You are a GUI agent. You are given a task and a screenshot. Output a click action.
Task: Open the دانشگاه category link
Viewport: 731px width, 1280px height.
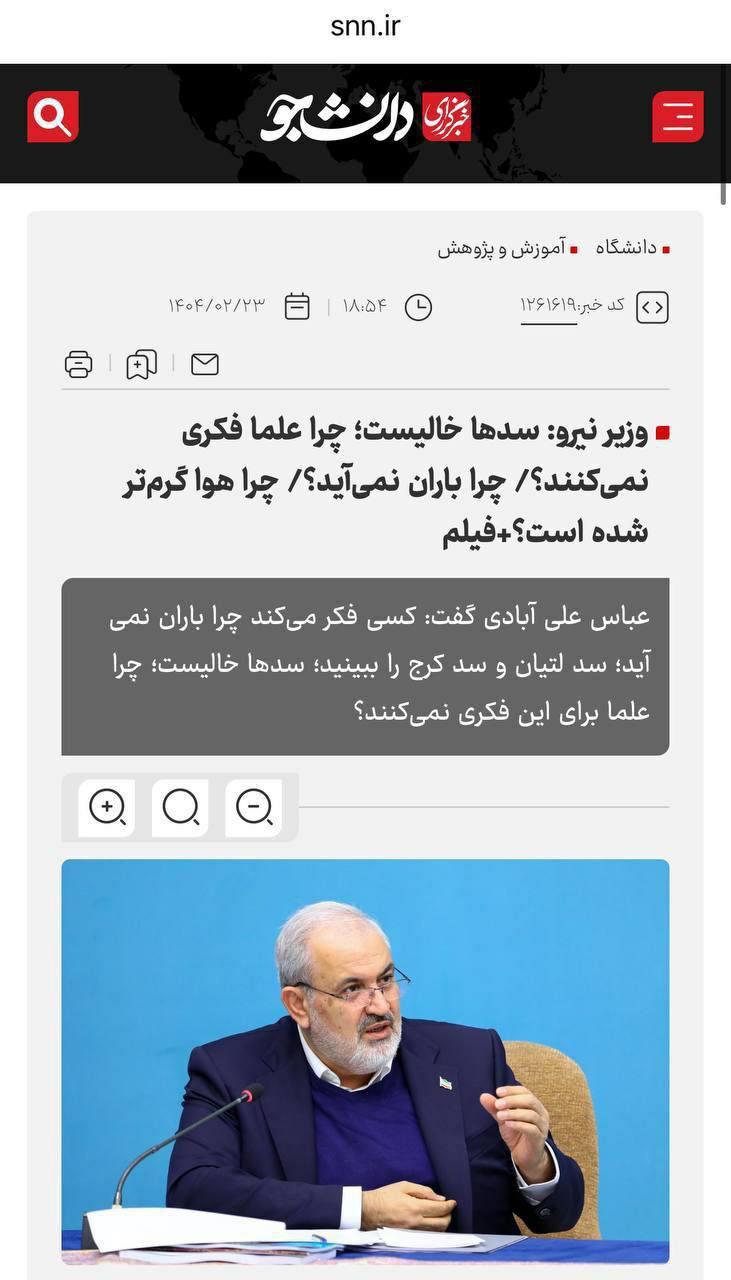coord(626,248)
